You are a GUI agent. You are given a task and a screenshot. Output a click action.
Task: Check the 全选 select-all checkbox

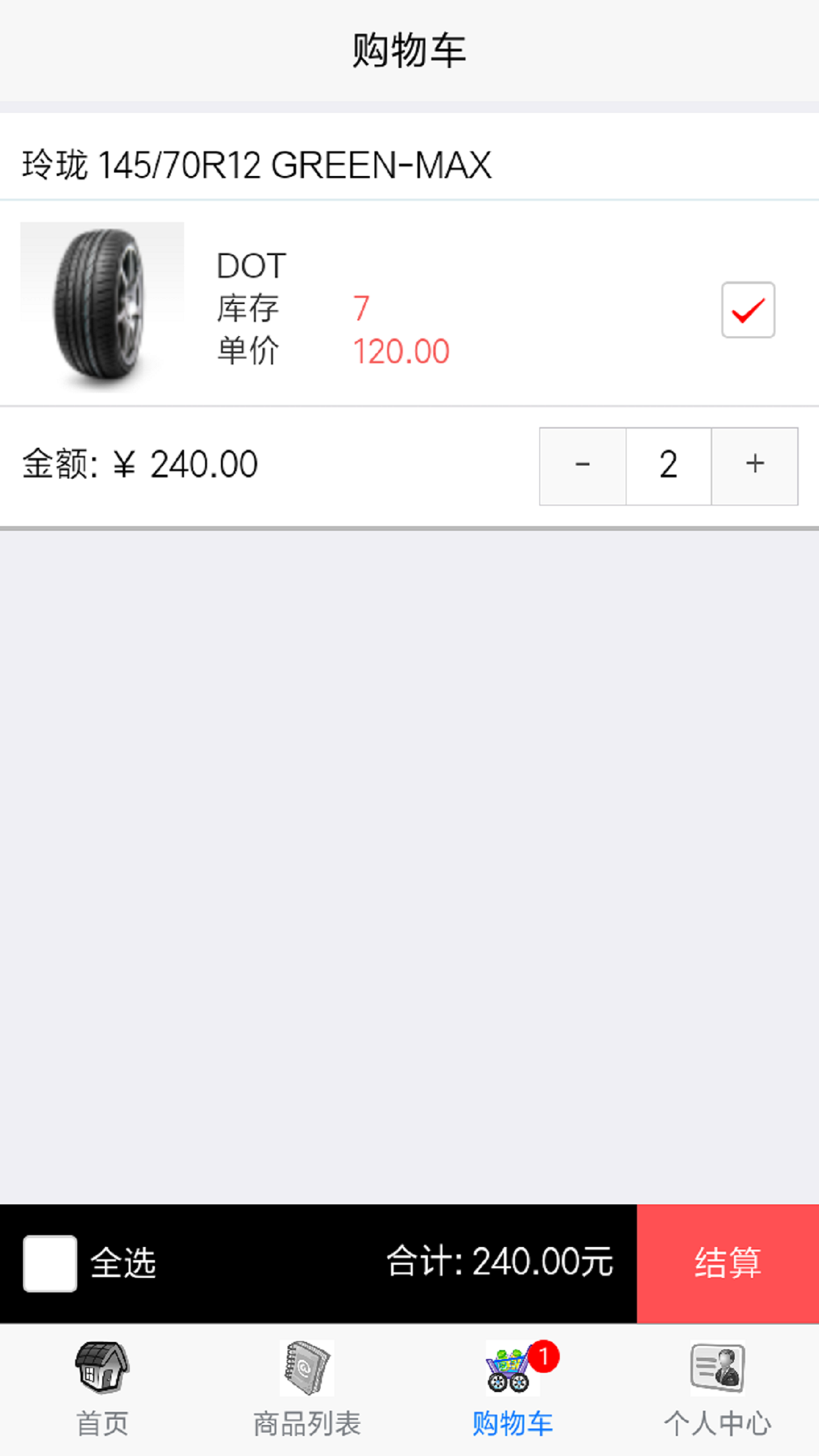(50, 1263)
